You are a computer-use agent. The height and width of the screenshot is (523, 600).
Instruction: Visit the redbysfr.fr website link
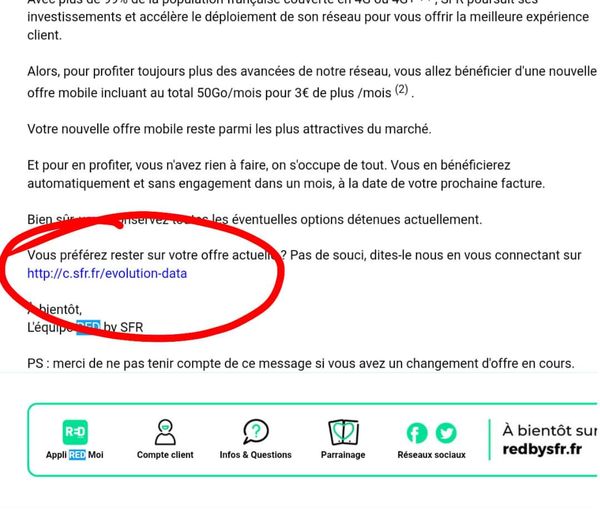pos(542,451)
